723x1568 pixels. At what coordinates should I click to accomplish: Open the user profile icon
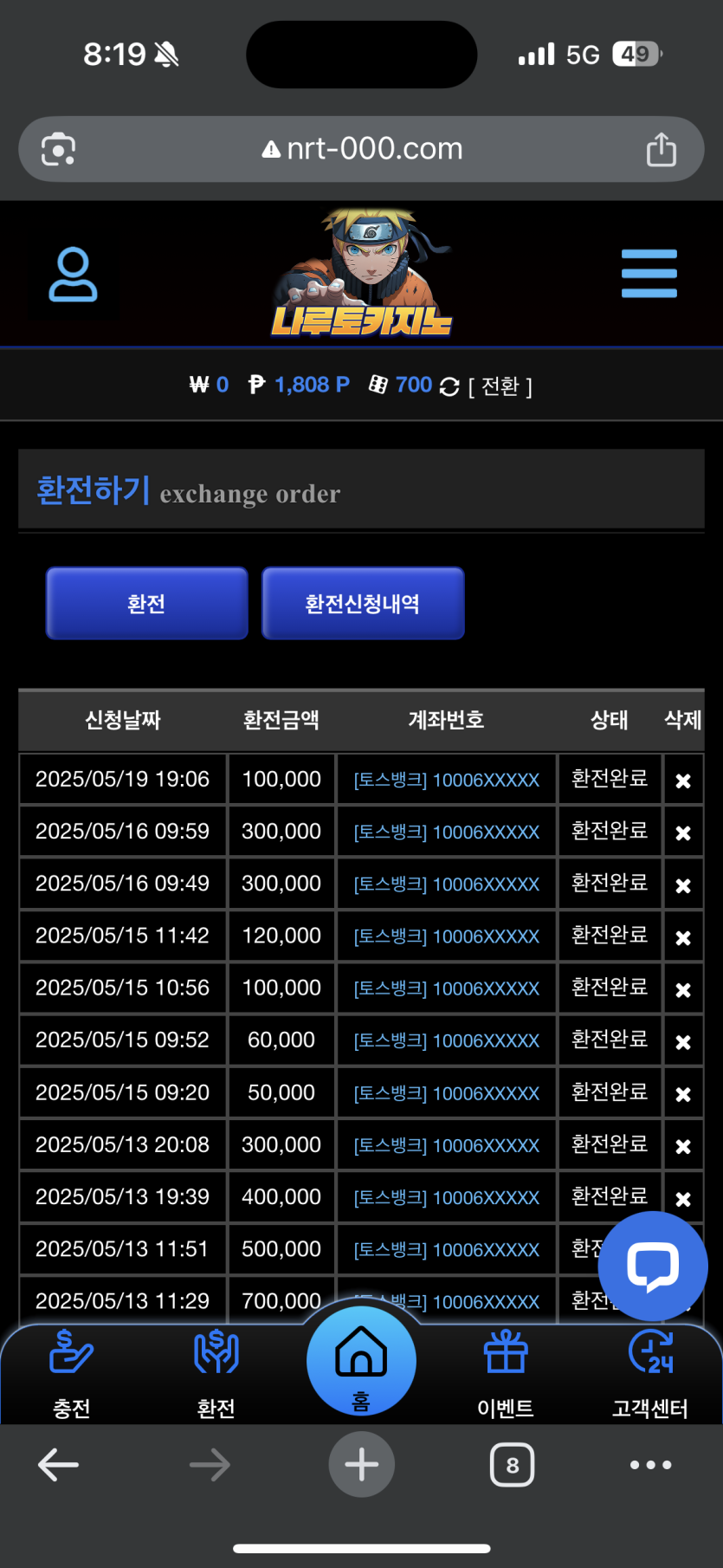coord(73,275)
